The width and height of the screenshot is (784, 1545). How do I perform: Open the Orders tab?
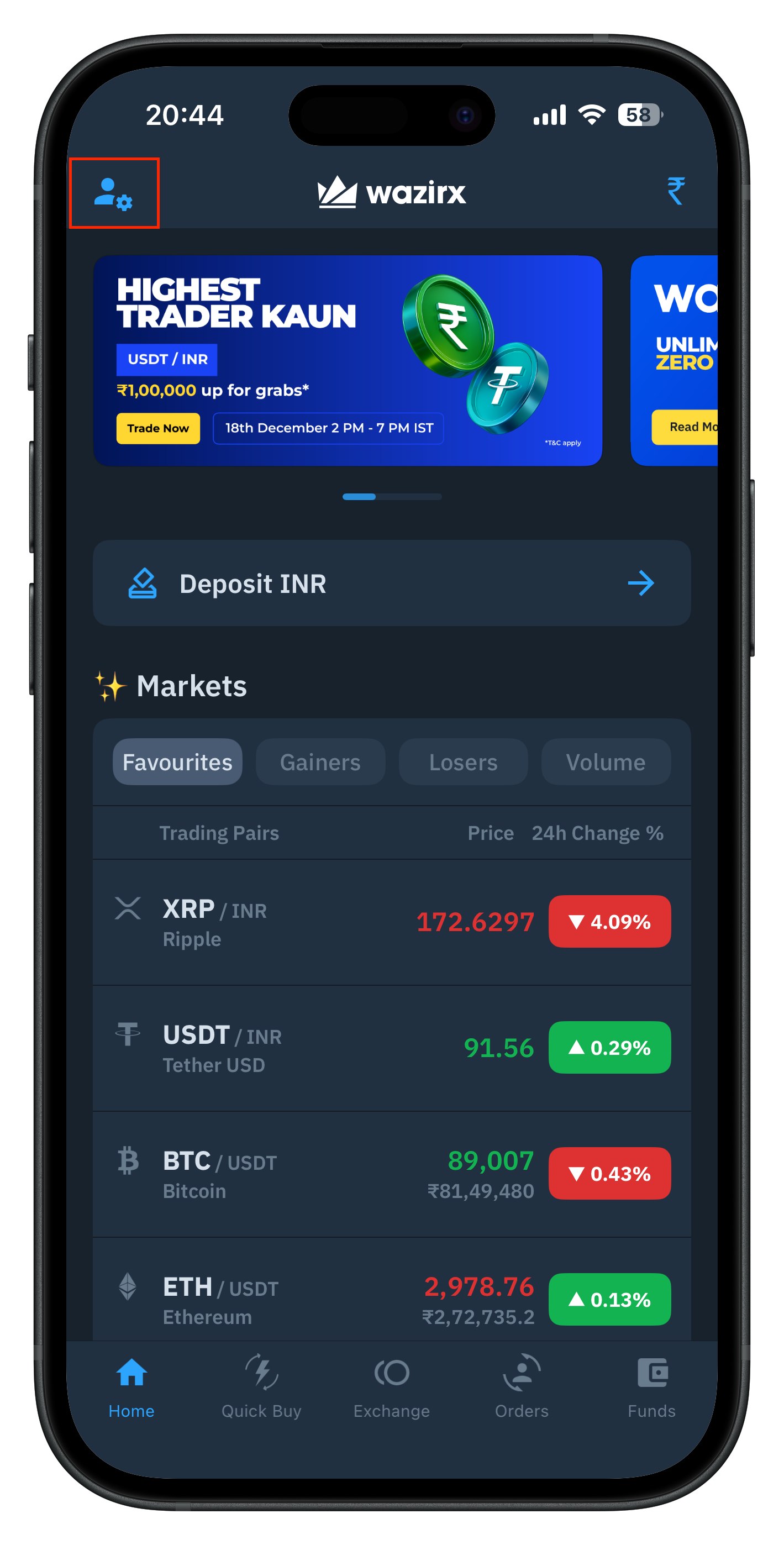tap(522, 1385)
